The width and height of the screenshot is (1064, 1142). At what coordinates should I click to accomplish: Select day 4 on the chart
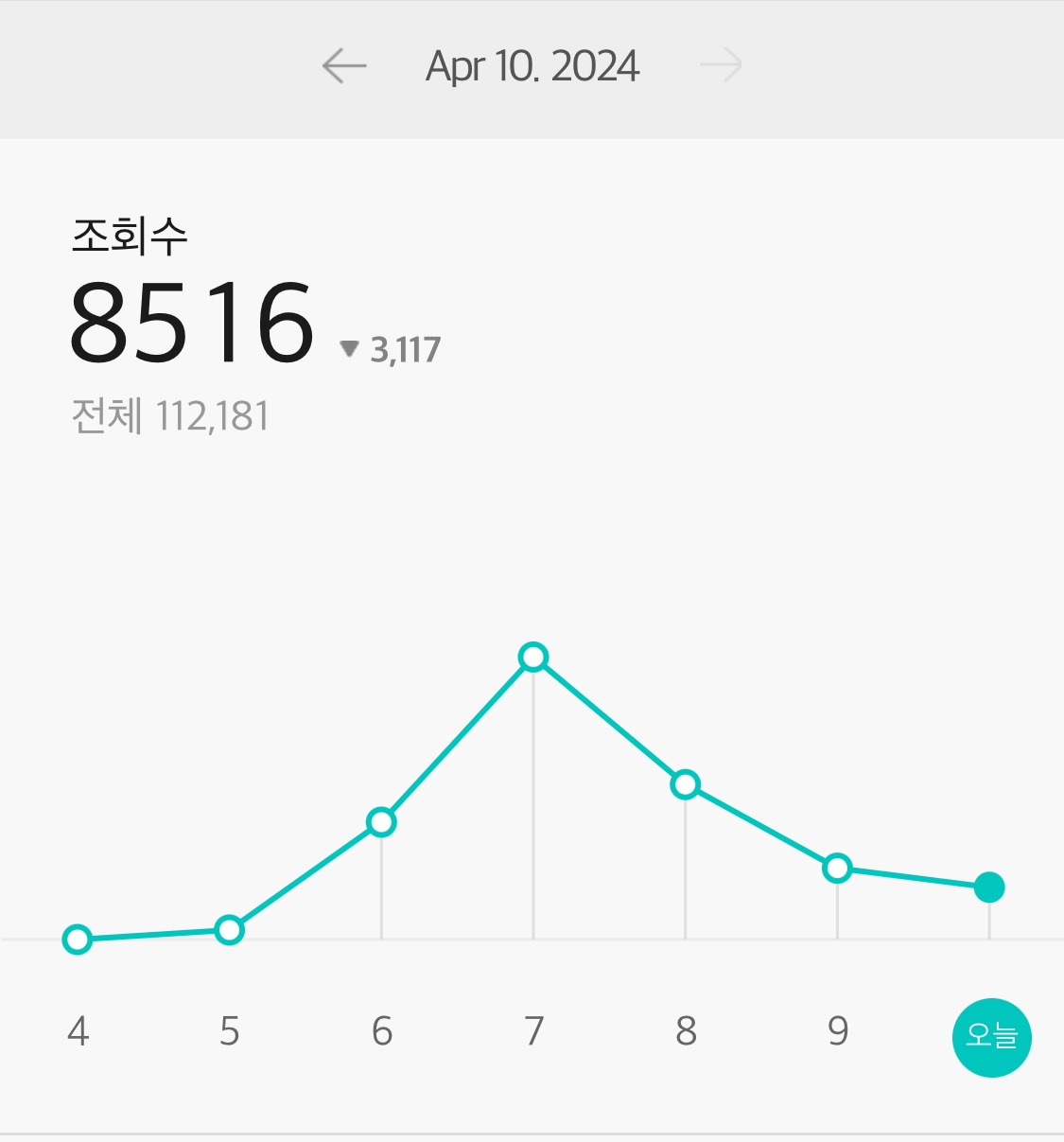[78, 1030]
